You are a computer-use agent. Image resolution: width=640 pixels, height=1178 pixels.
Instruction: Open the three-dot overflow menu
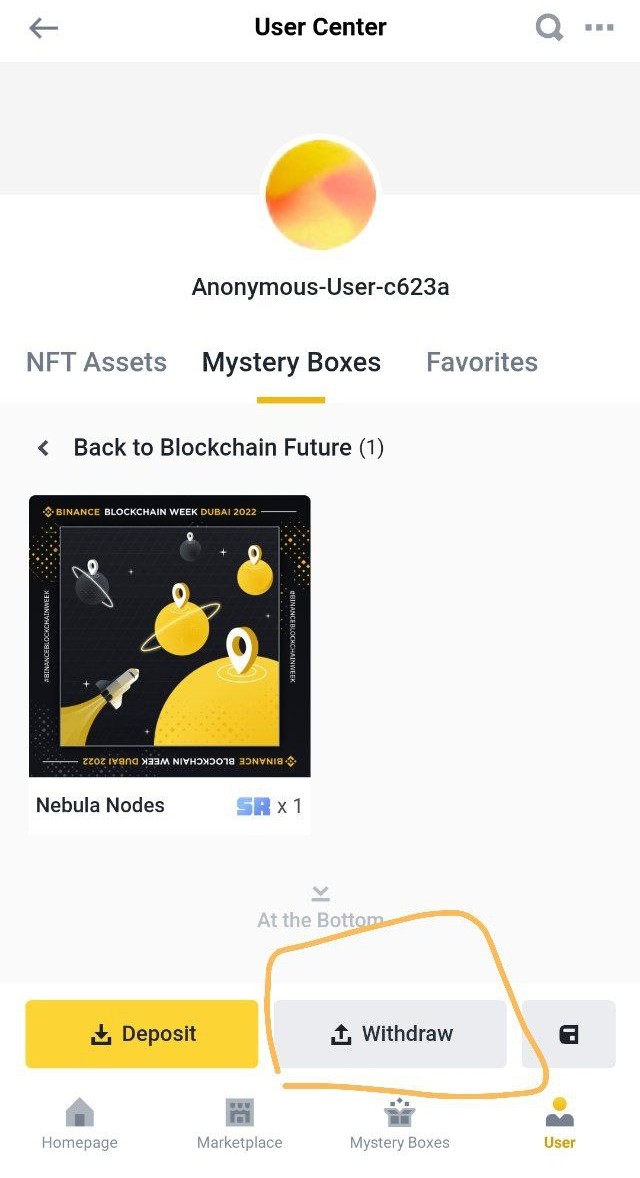(599, 28)
